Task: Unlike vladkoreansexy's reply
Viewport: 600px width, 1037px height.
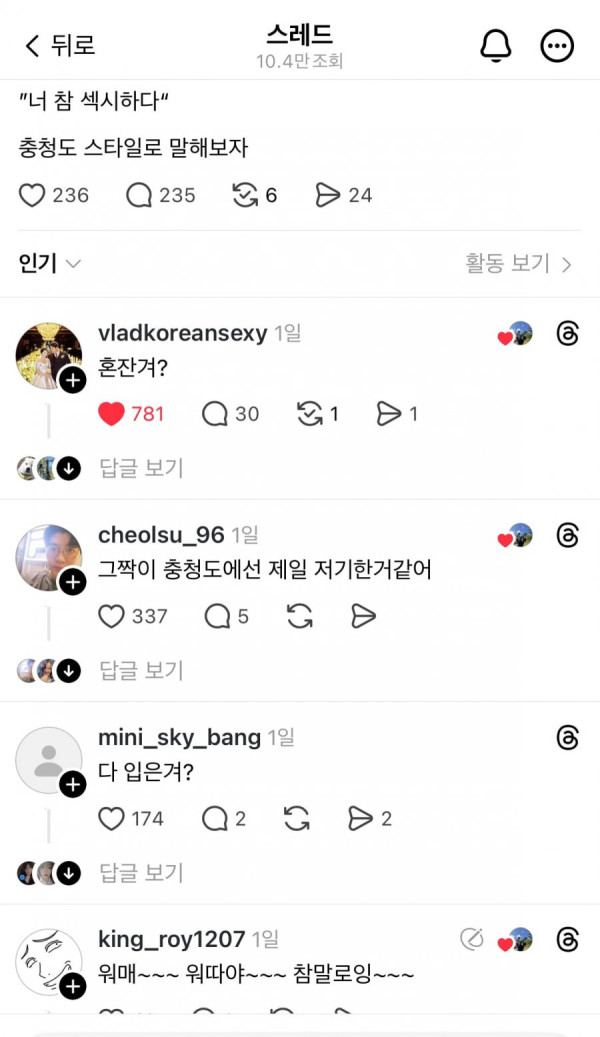Action: click(x=112, y=413)
